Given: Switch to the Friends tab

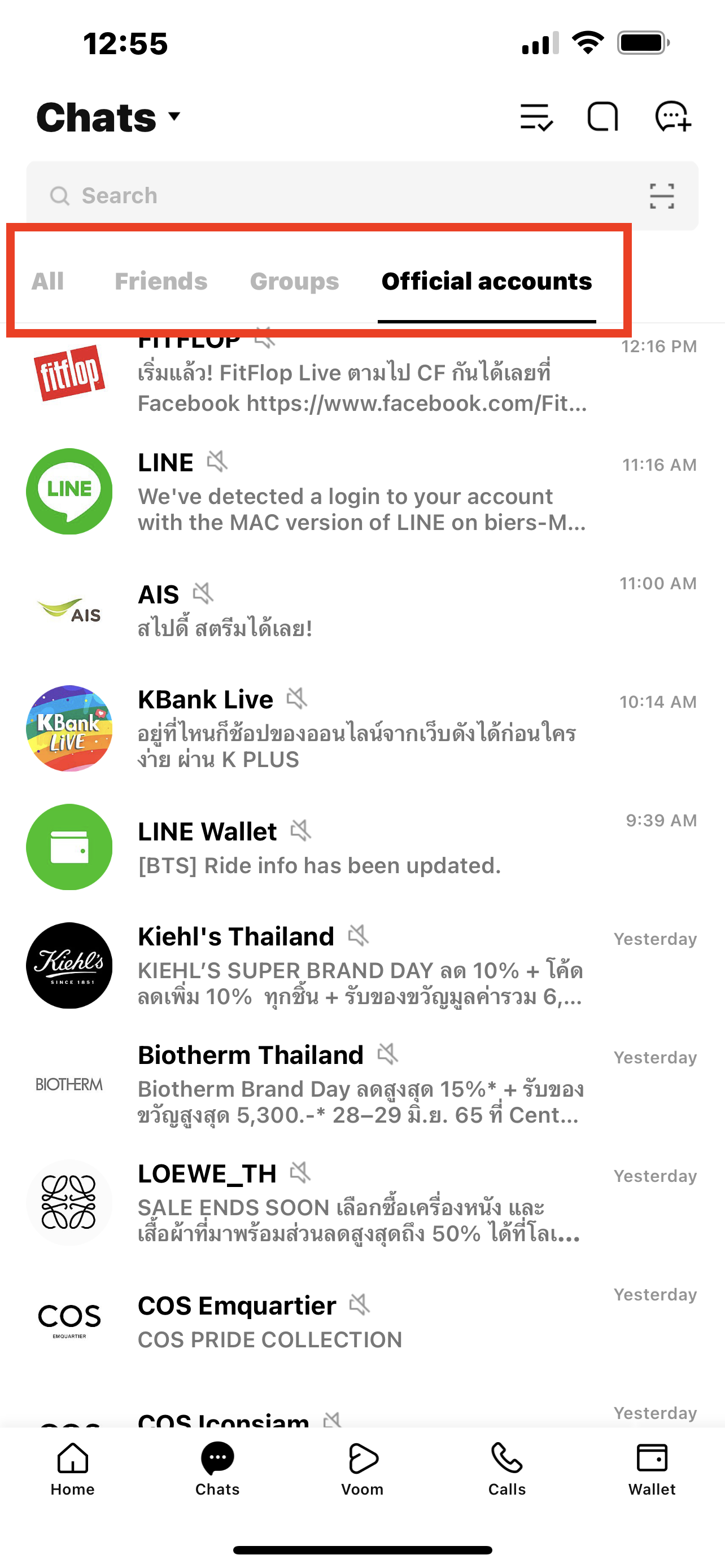Looking at the screenshot, I should (161, 281).
